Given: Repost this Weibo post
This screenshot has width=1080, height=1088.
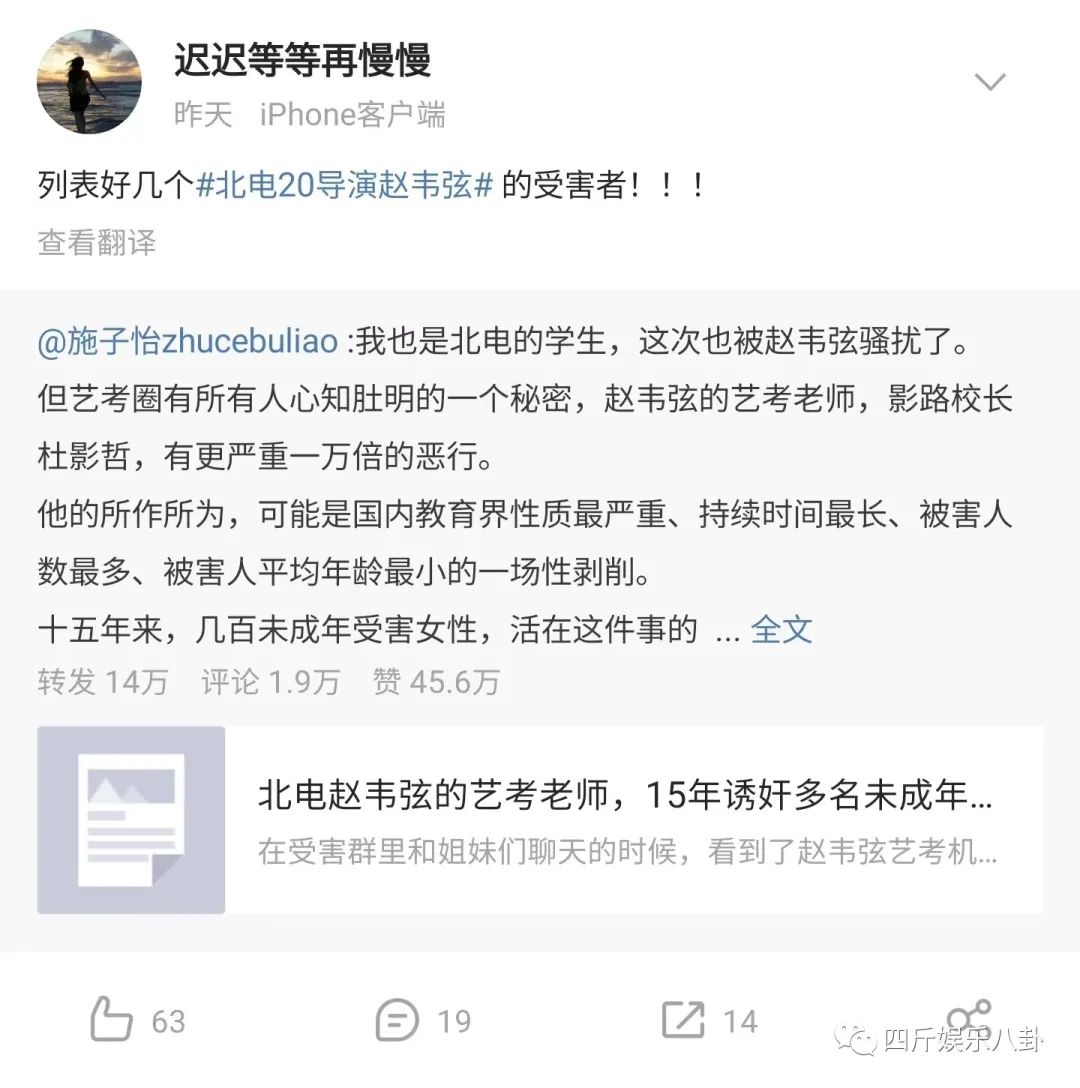Looking at the screenshot, I should (684, 1020).
